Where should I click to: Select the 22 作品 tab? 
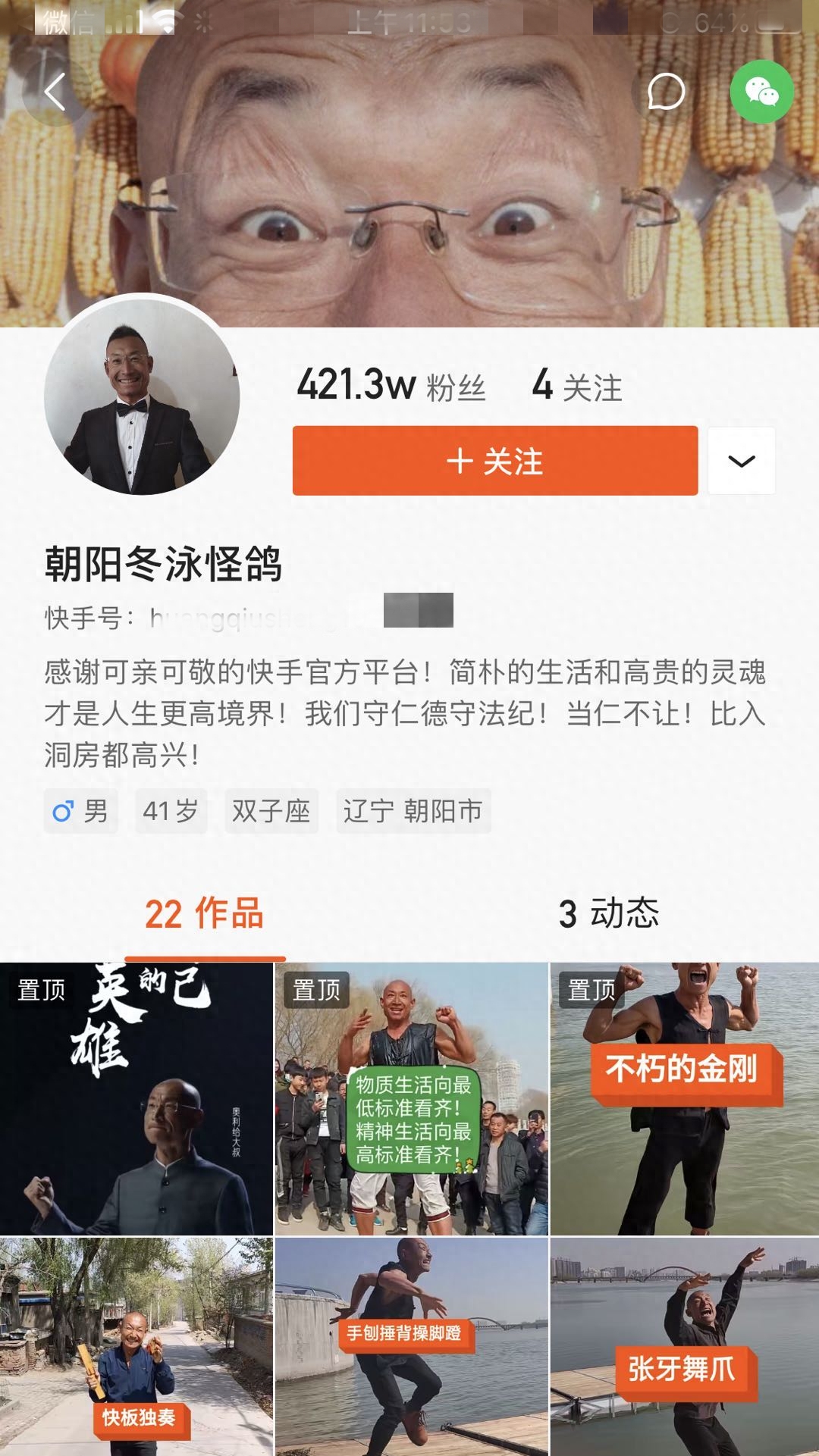(206, 915)
